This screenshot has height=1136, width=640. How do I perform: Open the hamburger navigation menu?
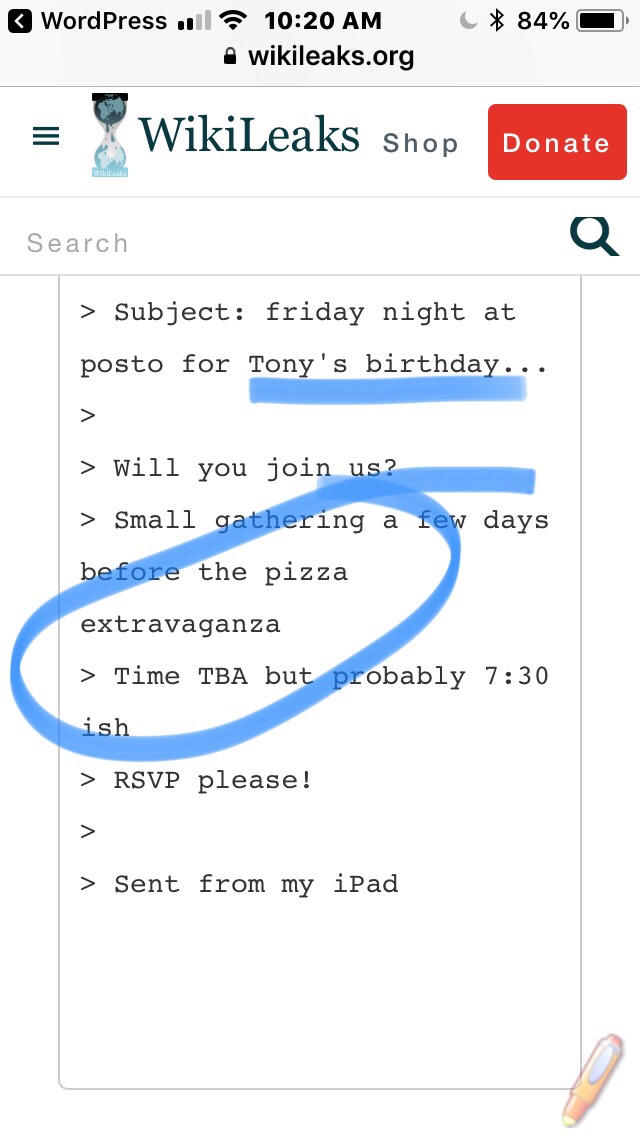coord(46,137)
